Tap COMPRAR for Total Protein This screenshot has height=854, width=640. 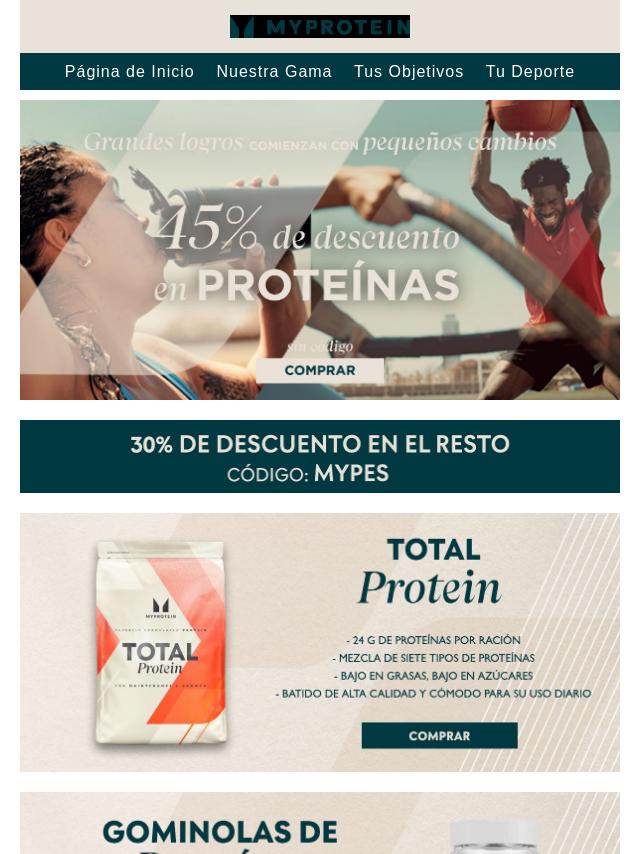pos(439,736)
